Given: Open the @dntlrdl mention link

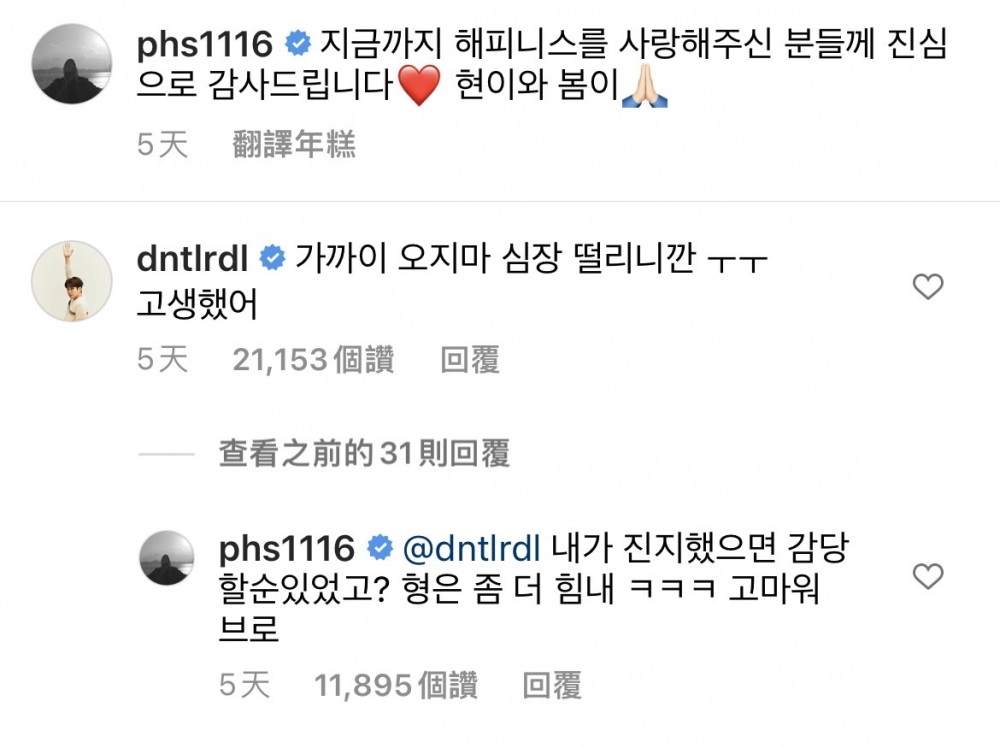Looking at the screenshot, I should pyautogui.click(x=470, y=548).
